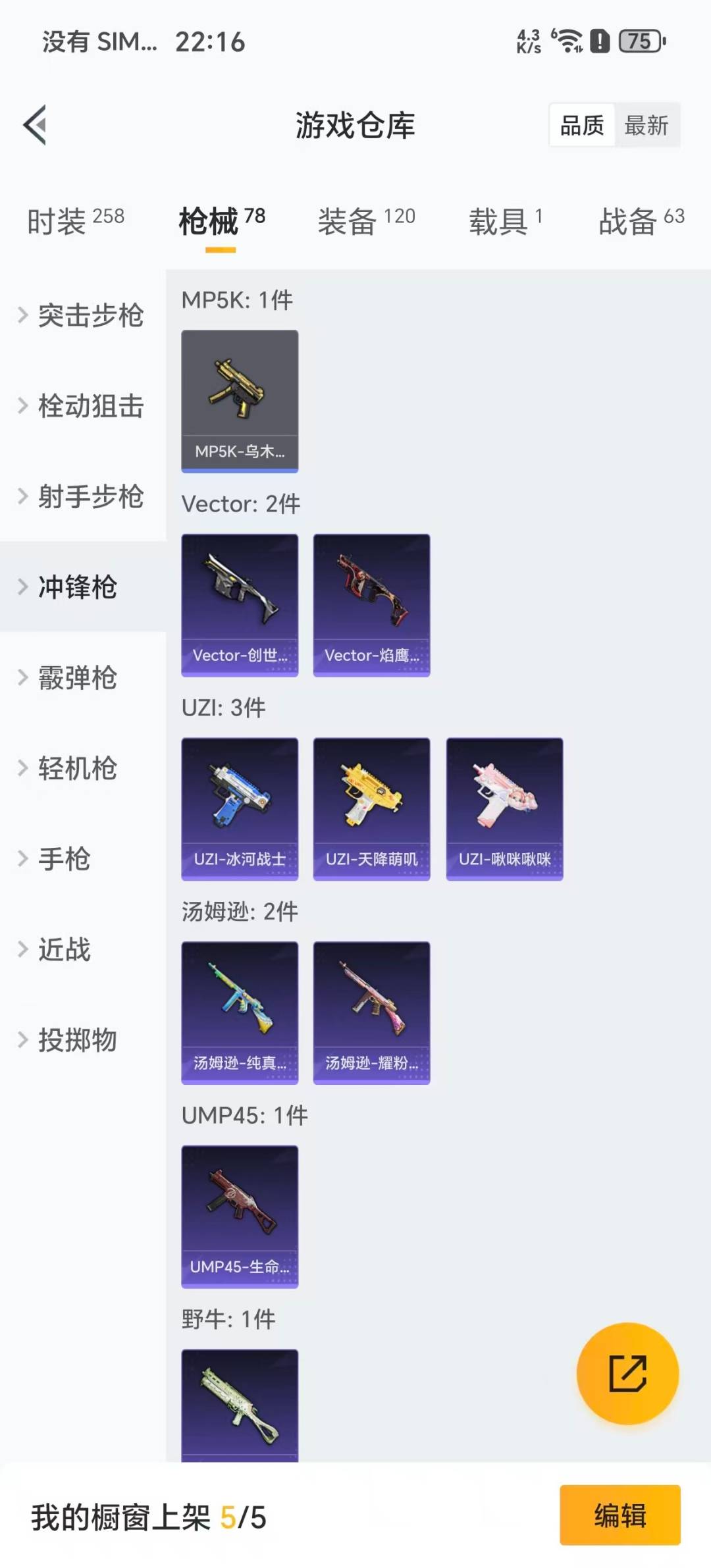
Task: Tap the 编辑 button
Action: [619, 1515]
